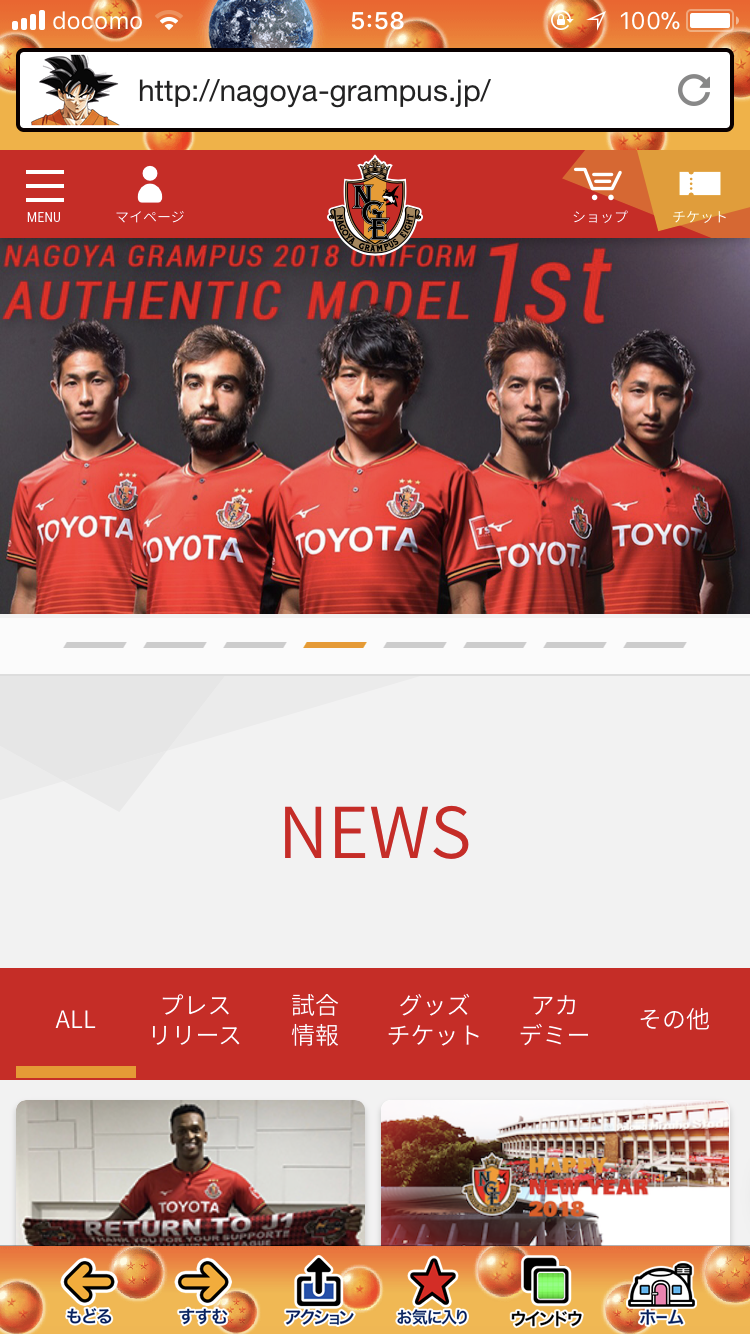Switch to the プレスリリース tab

tap(195, 1020)
